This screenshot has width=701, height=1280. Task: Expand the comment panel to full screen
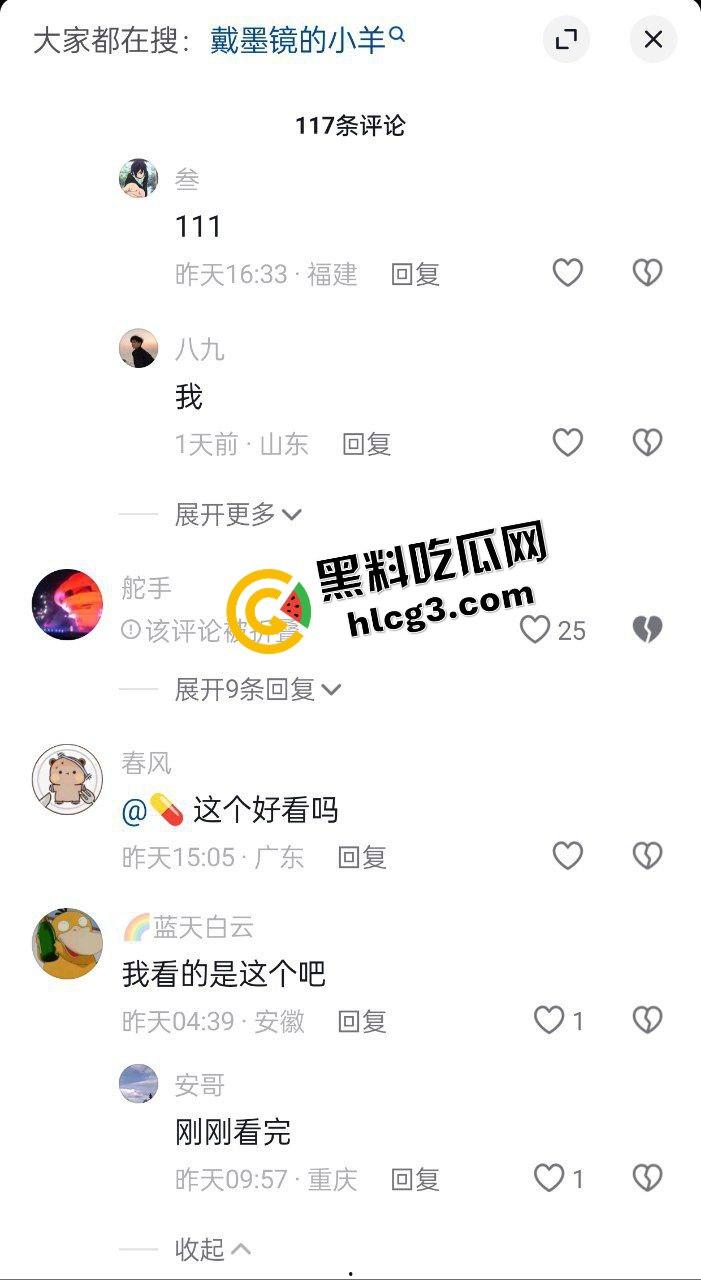click(566, 40)
